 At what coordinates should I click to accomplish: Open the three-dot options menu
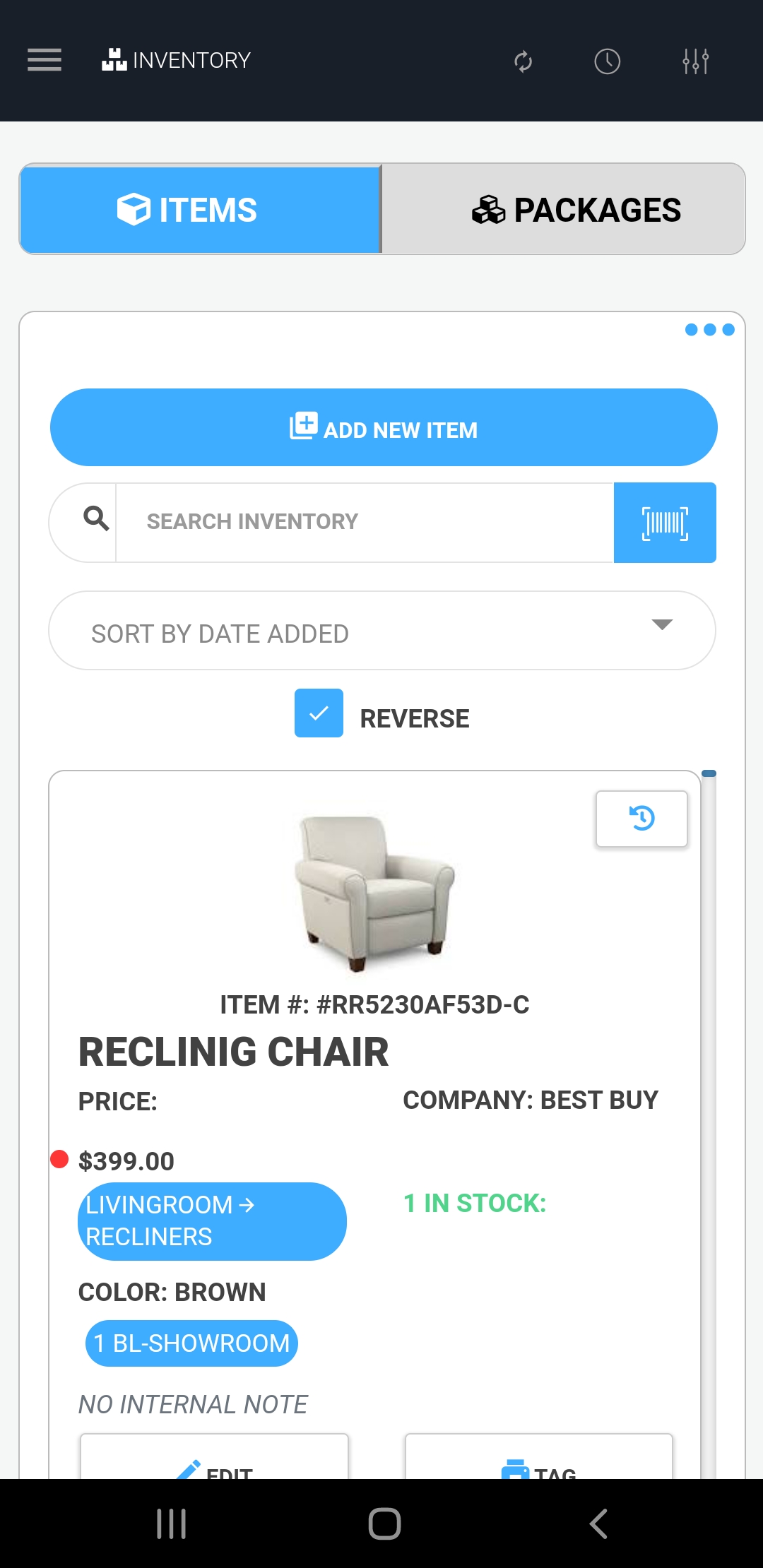point(710,330)
